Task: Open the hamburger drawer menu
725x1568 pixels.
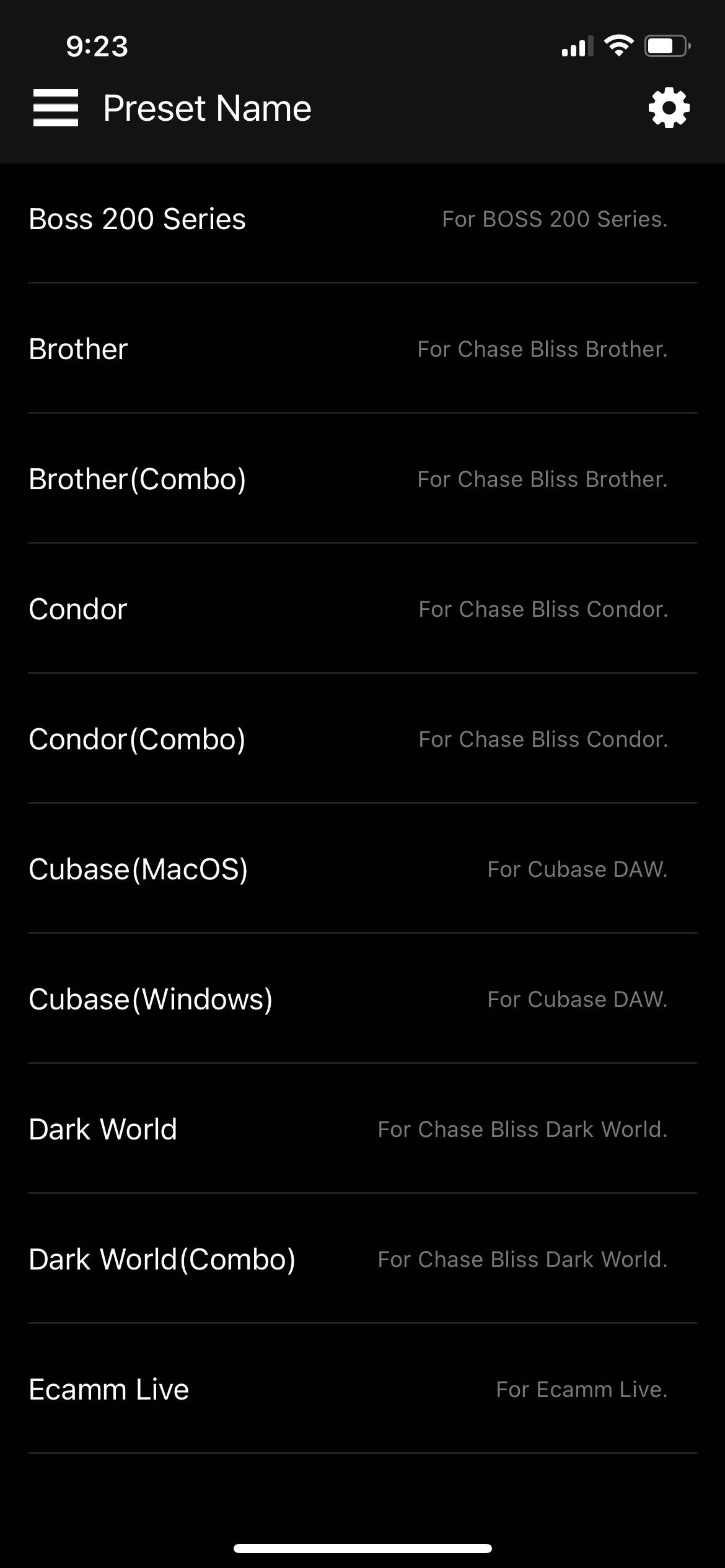Action: point(56,108)
